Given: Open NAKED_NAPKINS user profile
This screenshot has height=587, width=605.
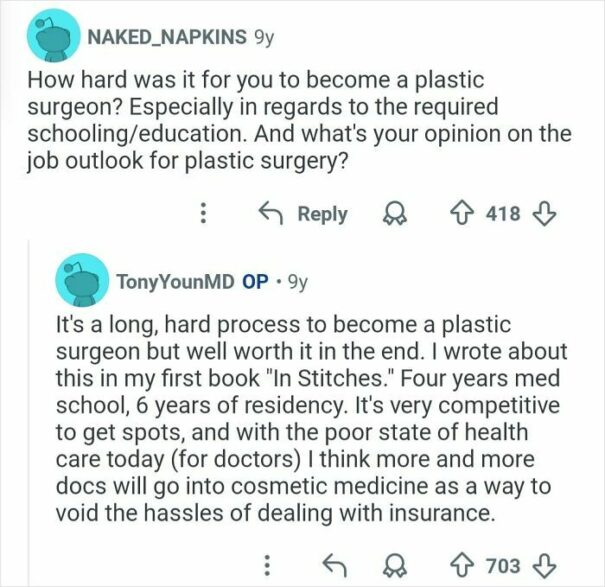Looking at the screenshot, I should click(165, 37).
